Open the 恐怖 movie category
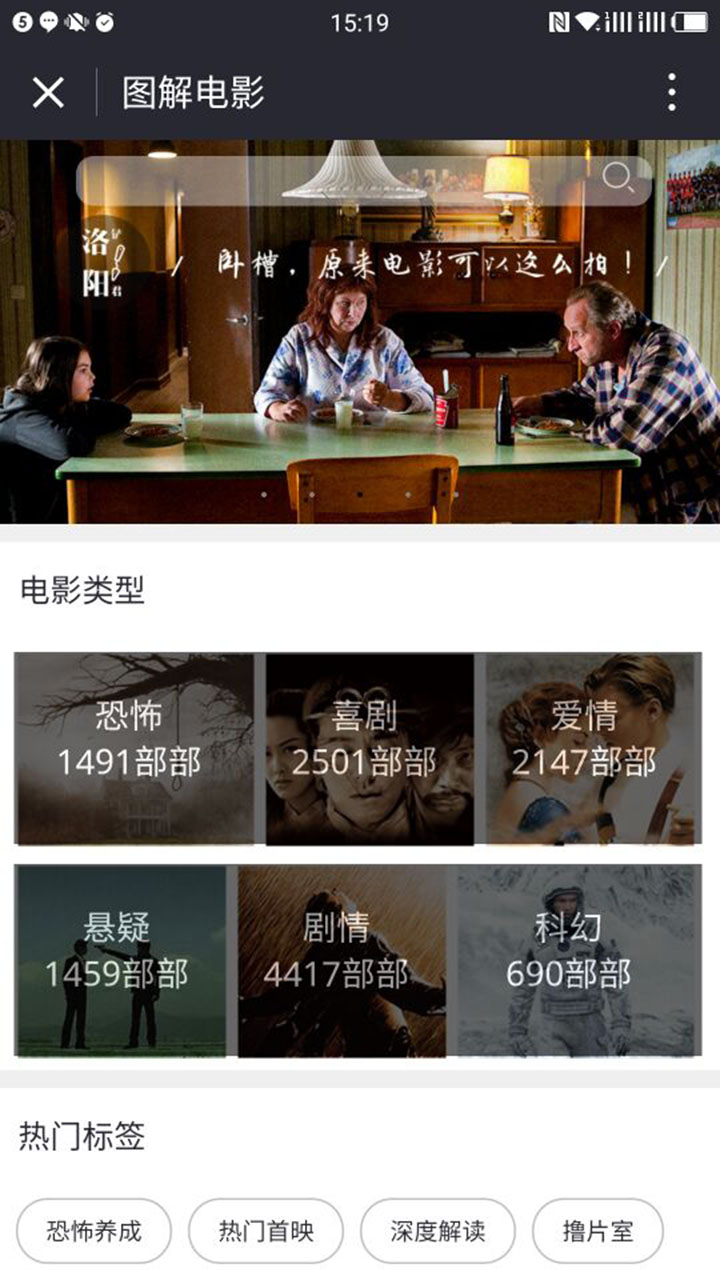The width and height of the screenshot is (720, 1280). [133, 748]
